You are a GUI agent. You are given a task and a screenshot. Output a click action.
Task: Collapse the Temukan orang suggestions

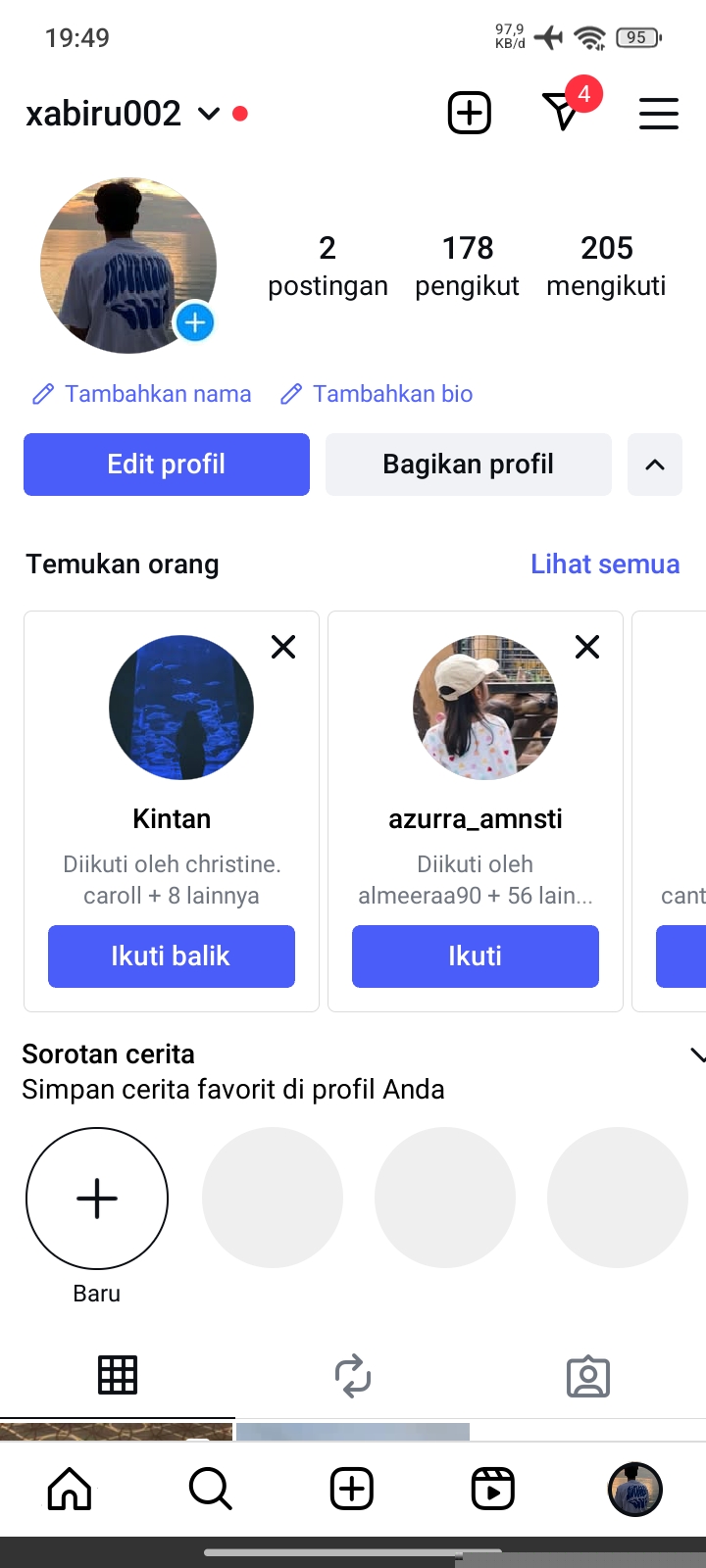655,465
